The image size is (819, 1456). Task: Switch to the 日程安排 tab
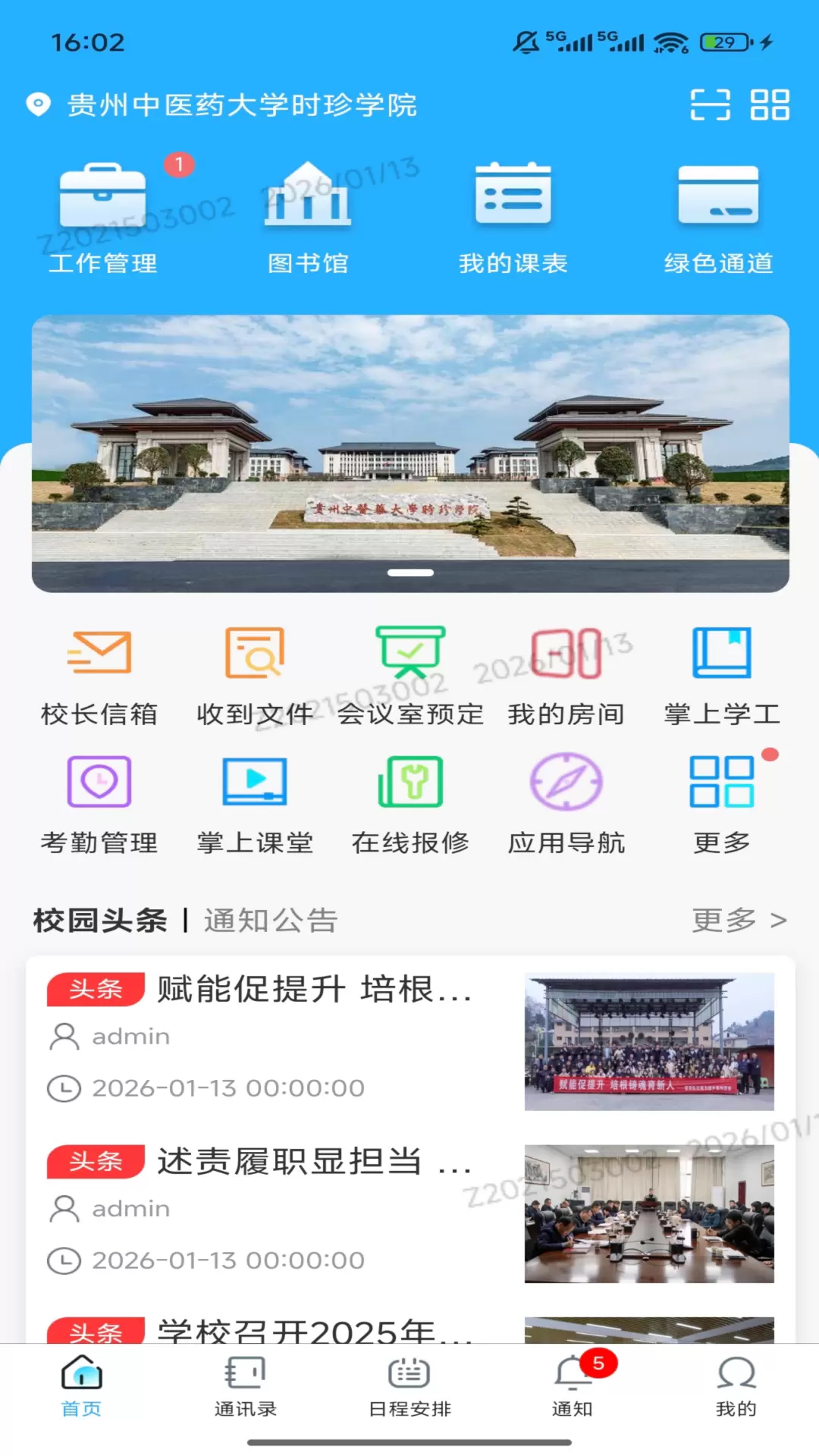click(409, 1386)
